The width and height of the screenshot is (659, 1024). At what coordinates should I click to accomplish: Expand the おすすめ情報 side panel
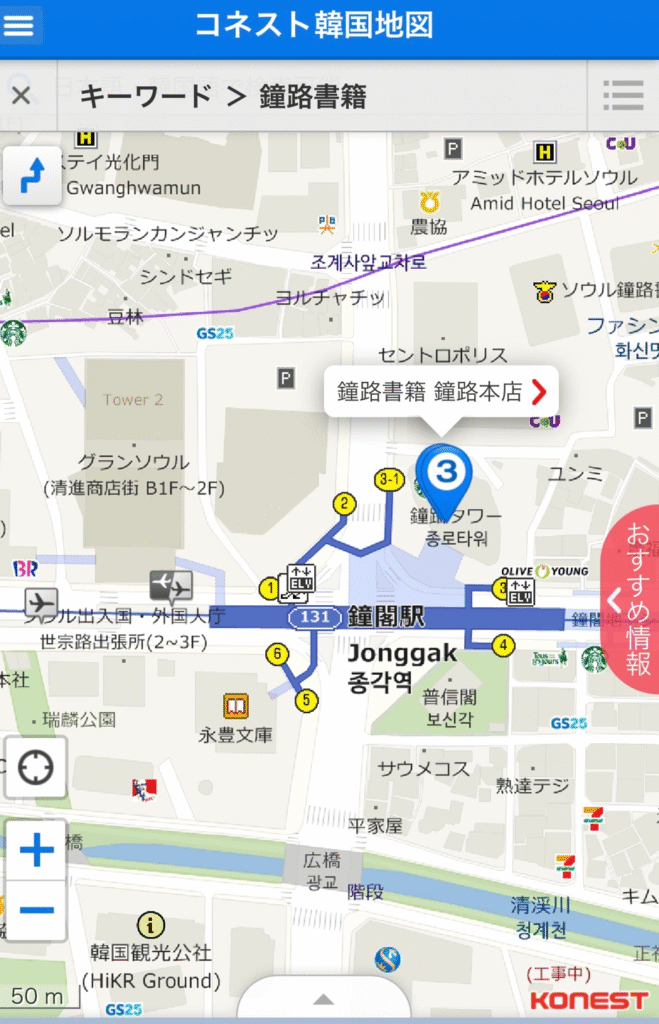coord(630,600)
